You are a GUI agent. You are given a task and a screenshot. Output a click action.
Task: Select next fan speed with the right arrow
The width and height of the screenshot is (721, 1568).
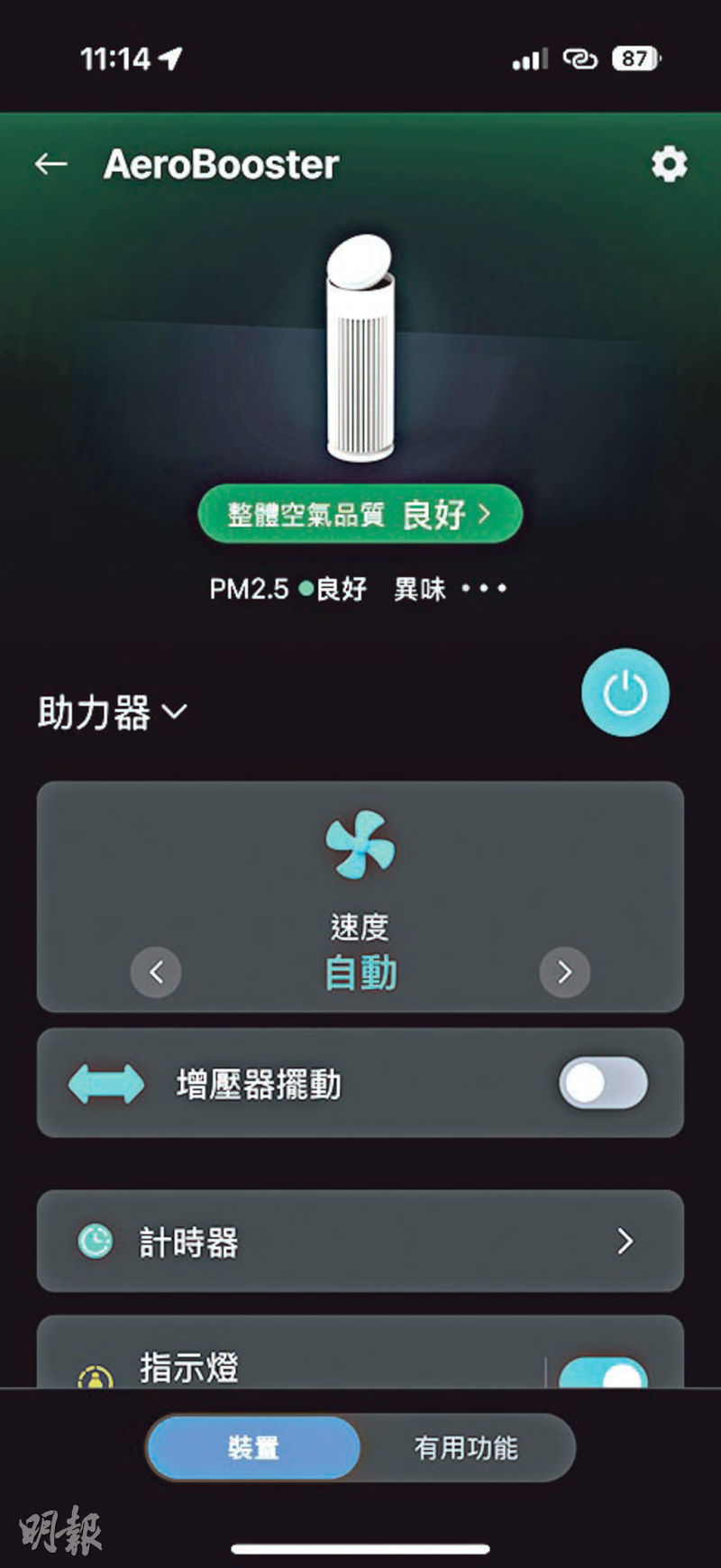565,972
